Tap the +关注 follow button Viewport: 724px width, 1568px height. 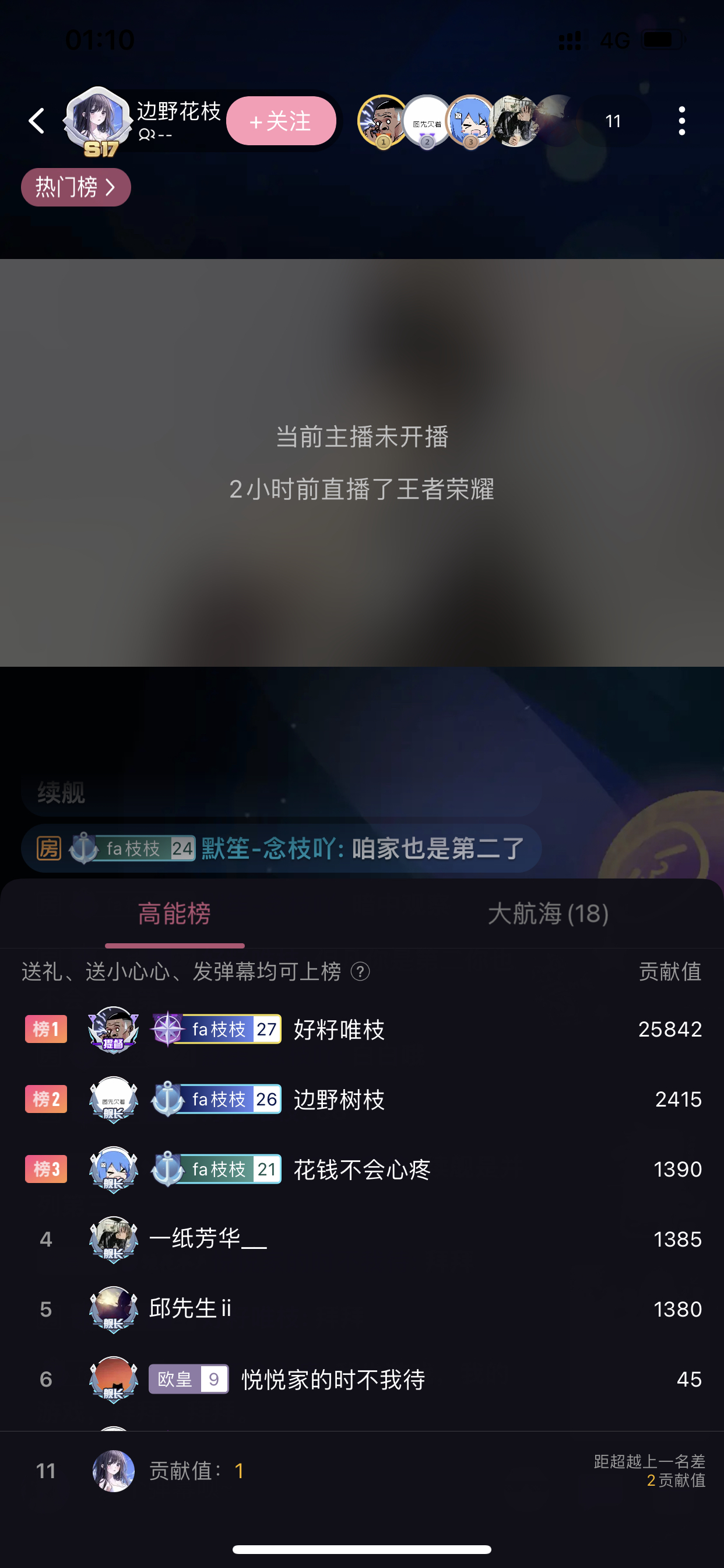281,121
